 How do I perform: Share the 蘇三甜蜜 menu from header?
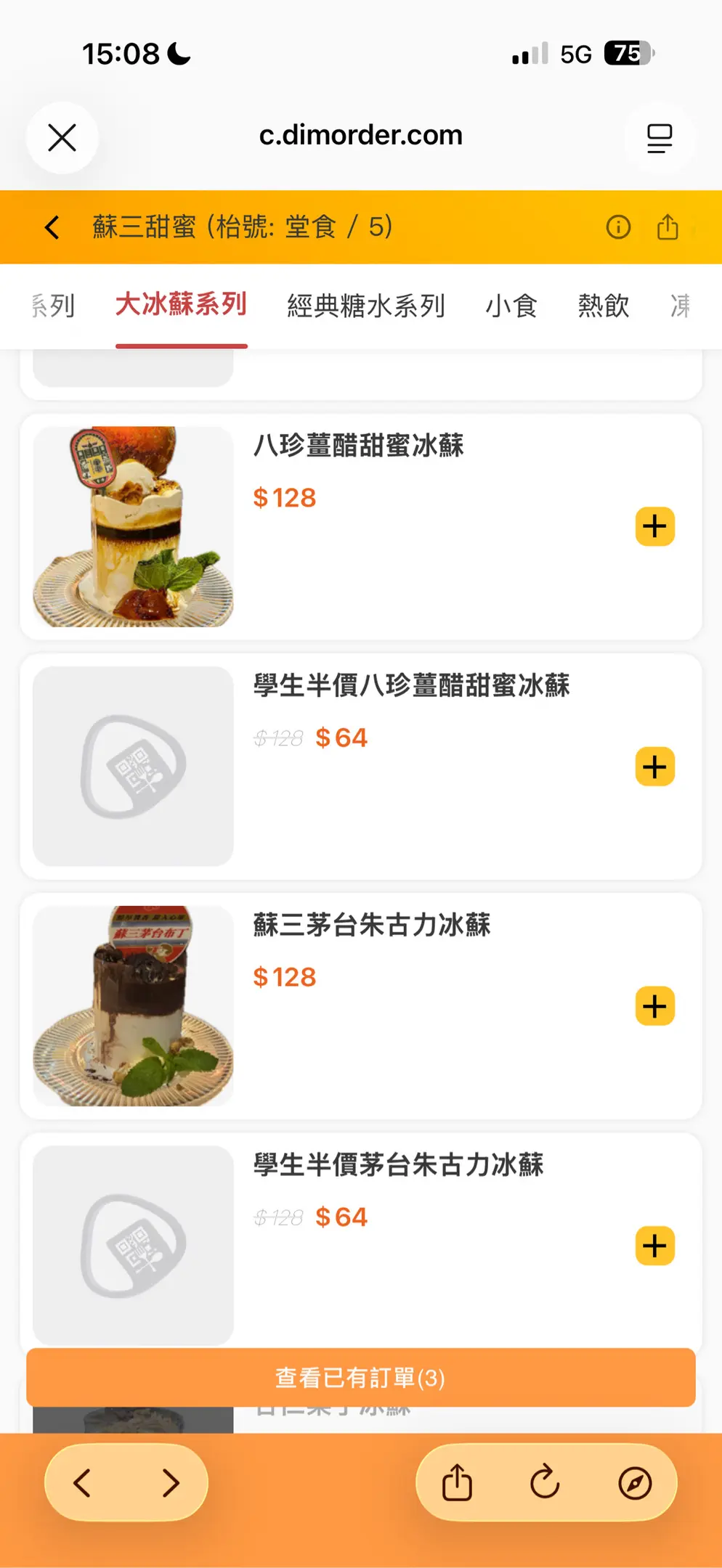(668, 227)
